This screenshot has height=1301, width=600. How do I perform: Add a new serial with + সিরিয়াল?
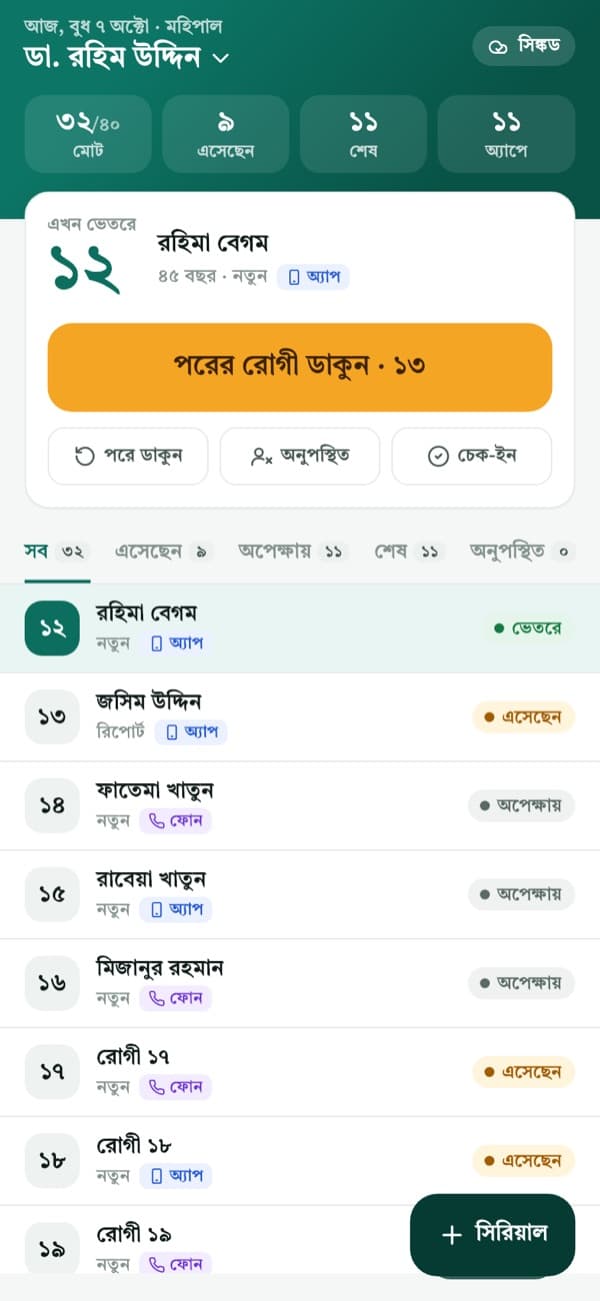(x=493, y=1235)
